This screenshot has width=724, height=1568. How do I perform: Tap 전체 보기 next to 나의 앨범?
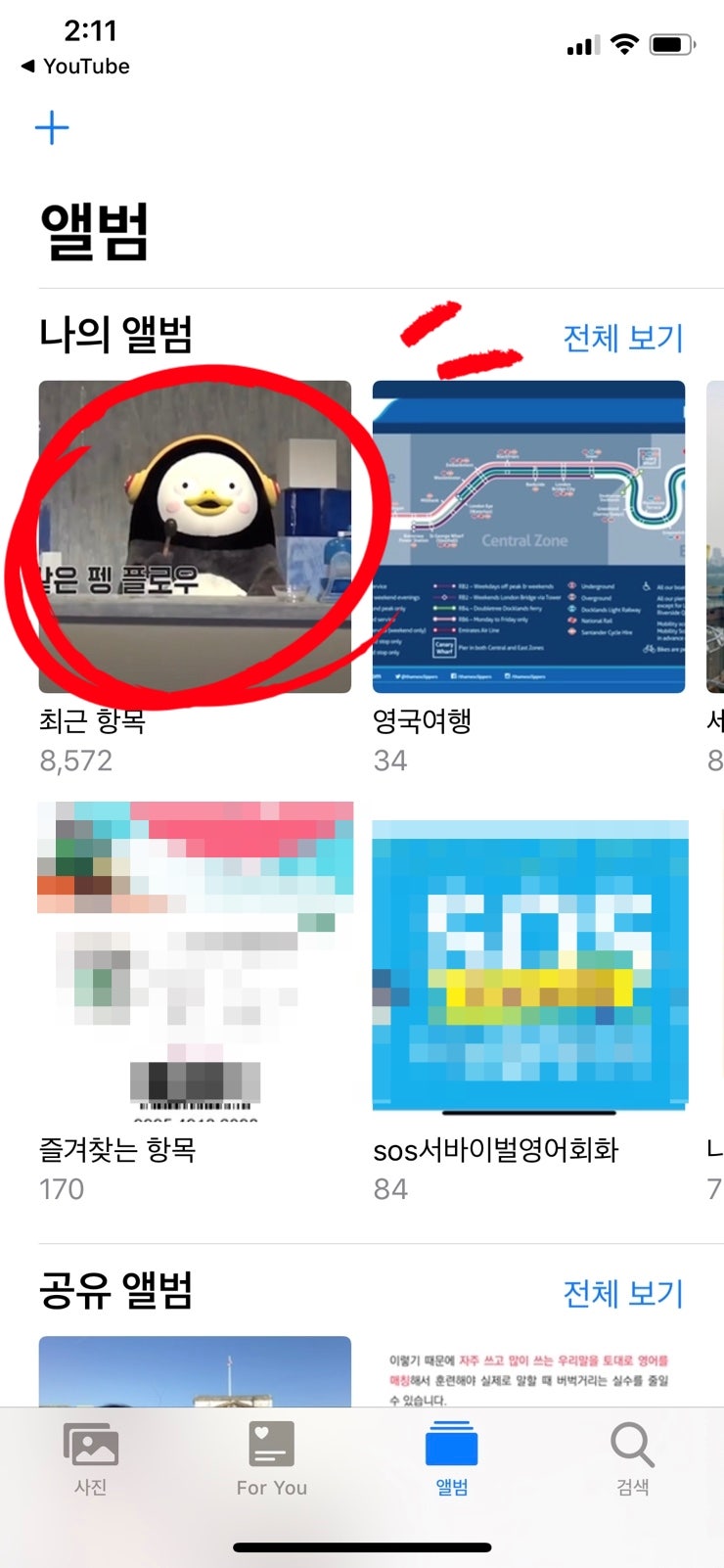[622, 338]
